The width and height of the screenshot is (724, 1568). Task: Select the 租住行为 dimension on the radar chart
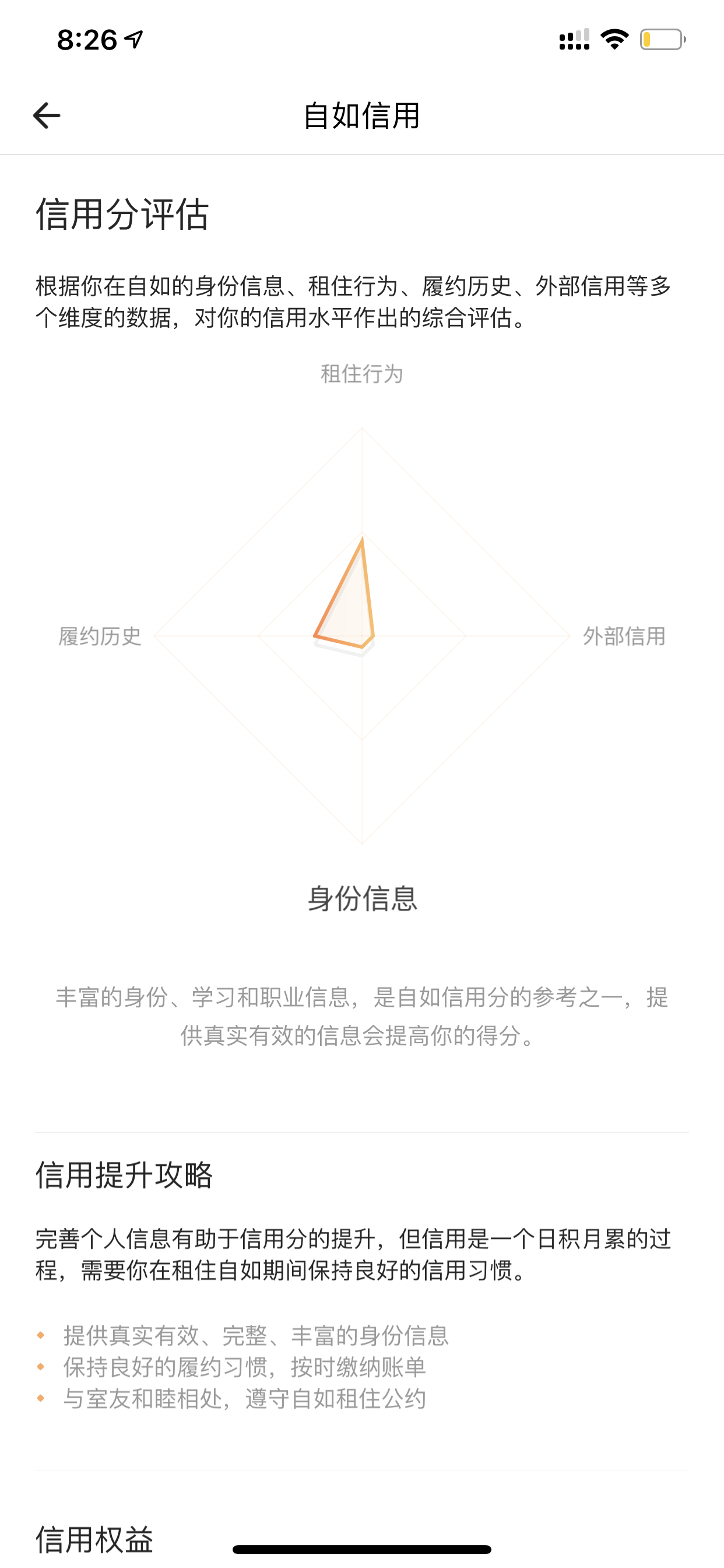[362, 374]
